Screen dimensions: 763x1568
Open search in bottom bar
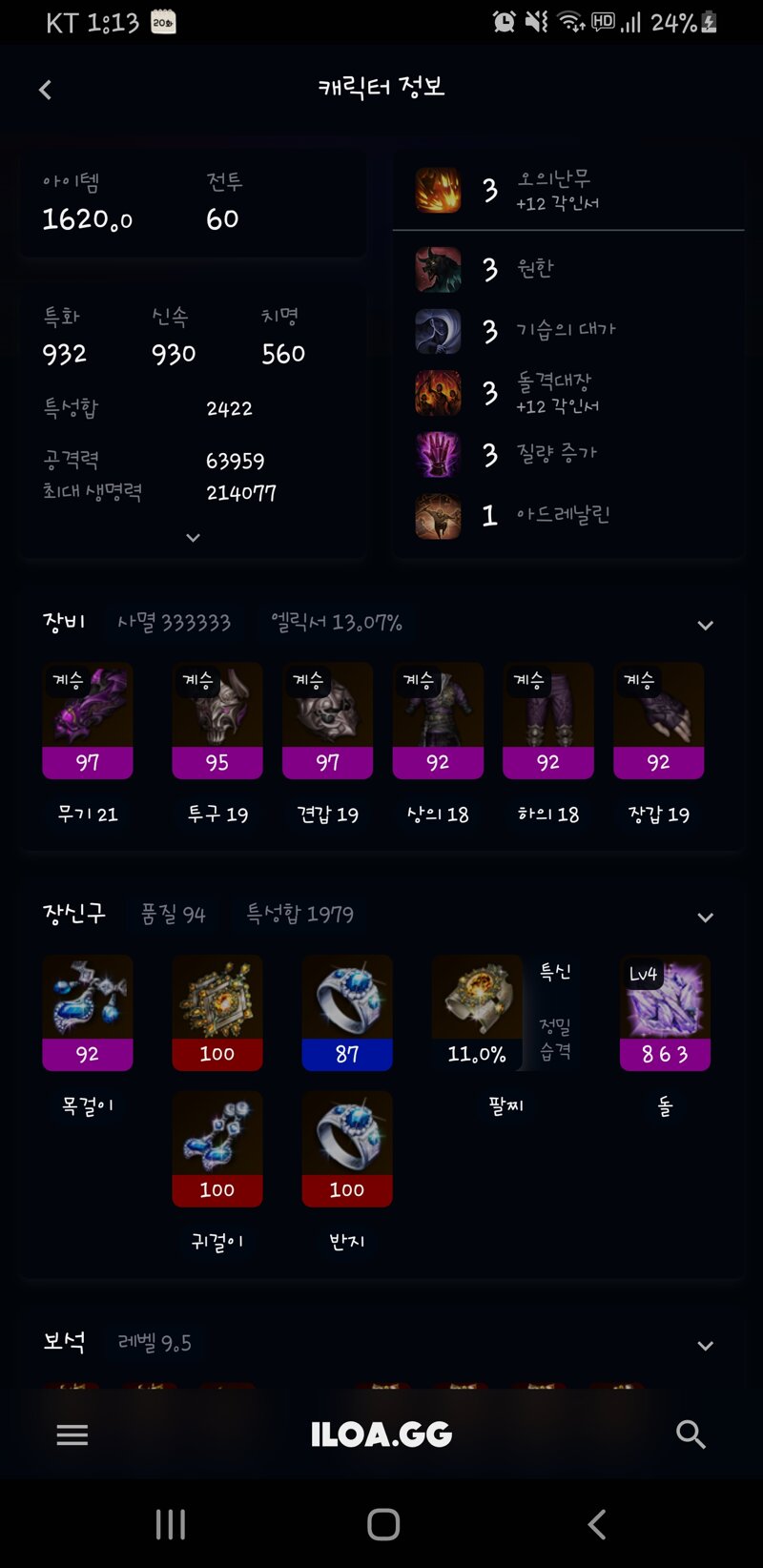pyautogui.click(x=691, y=1434)
